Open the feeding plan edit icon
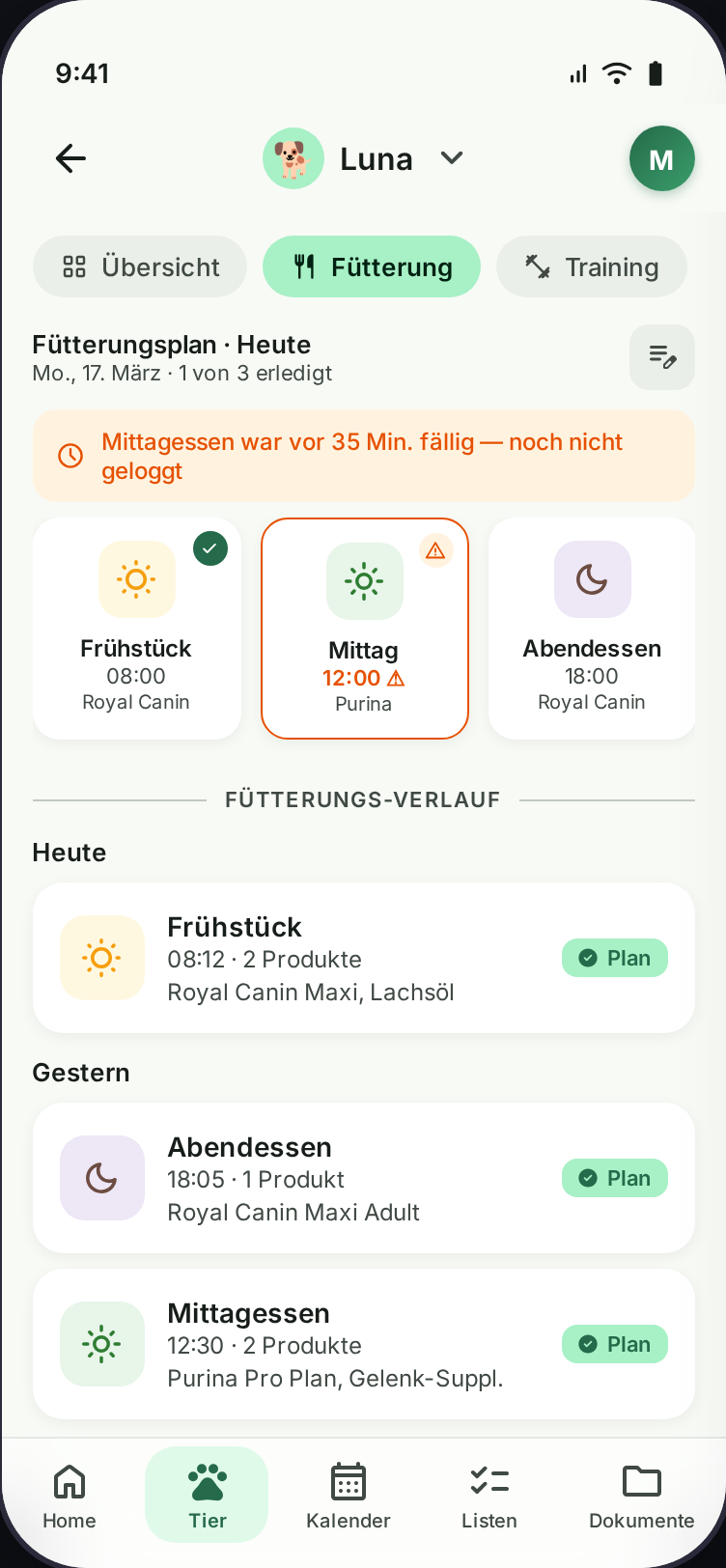 661,357
